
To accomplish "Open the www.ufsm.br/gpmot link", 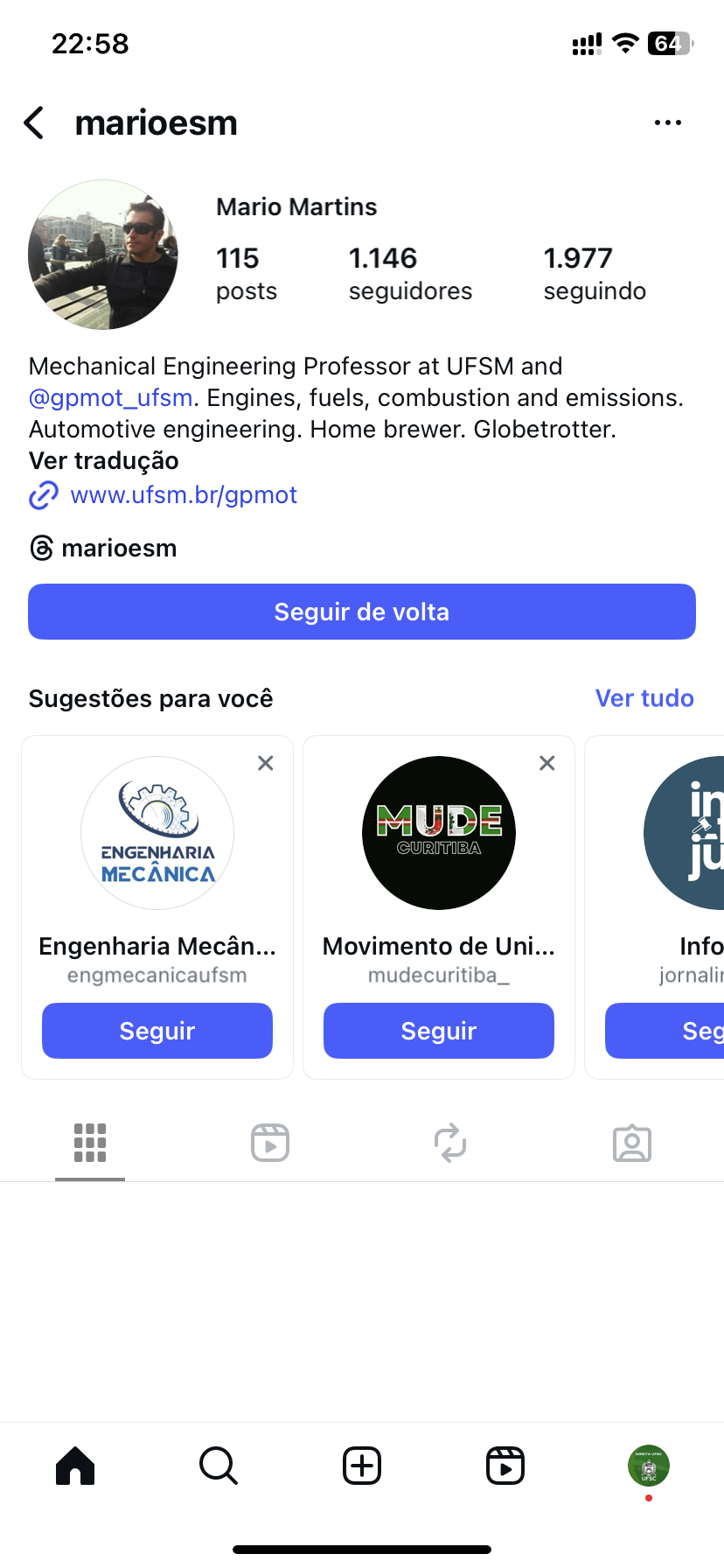I will tap(184, 495).
